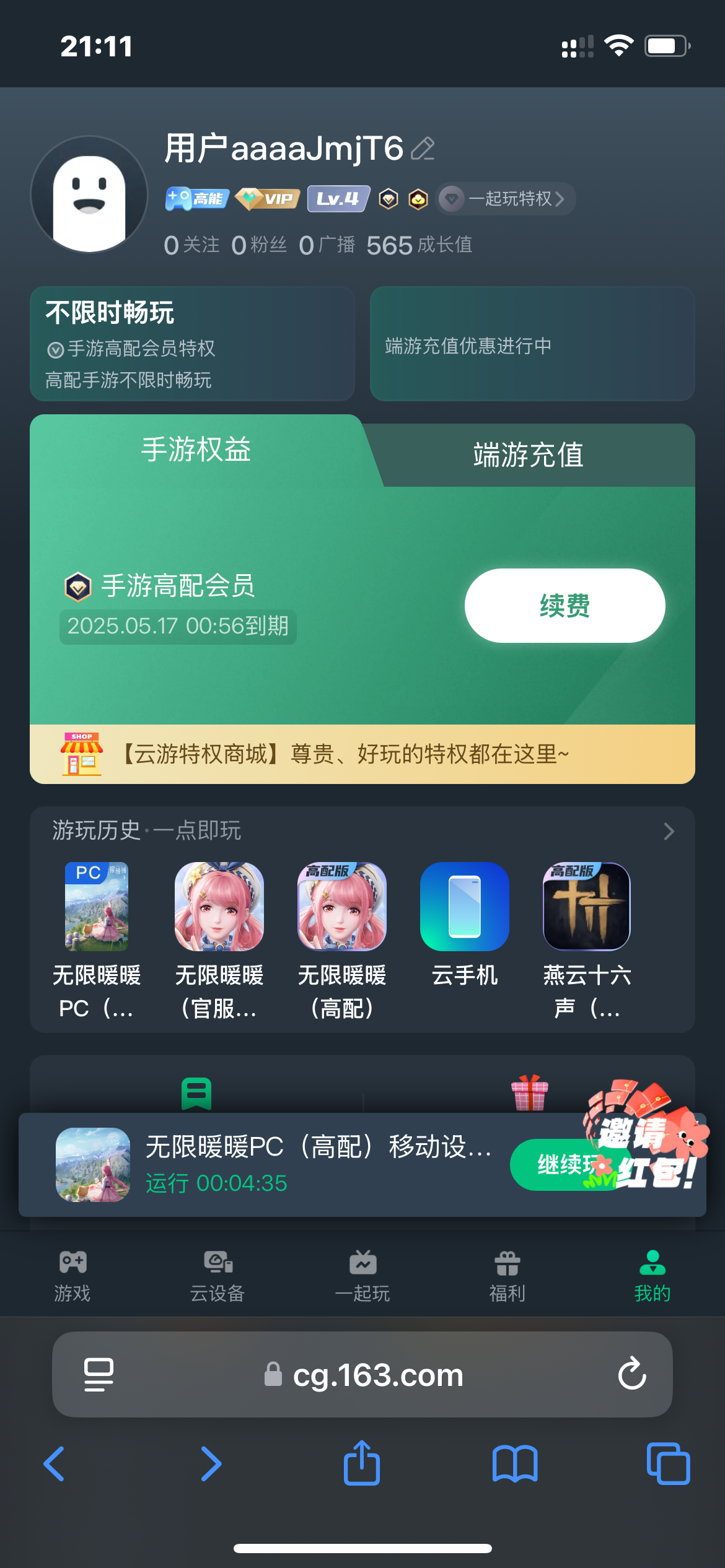Switch to the 端游充值 tab

click(528, 455)
